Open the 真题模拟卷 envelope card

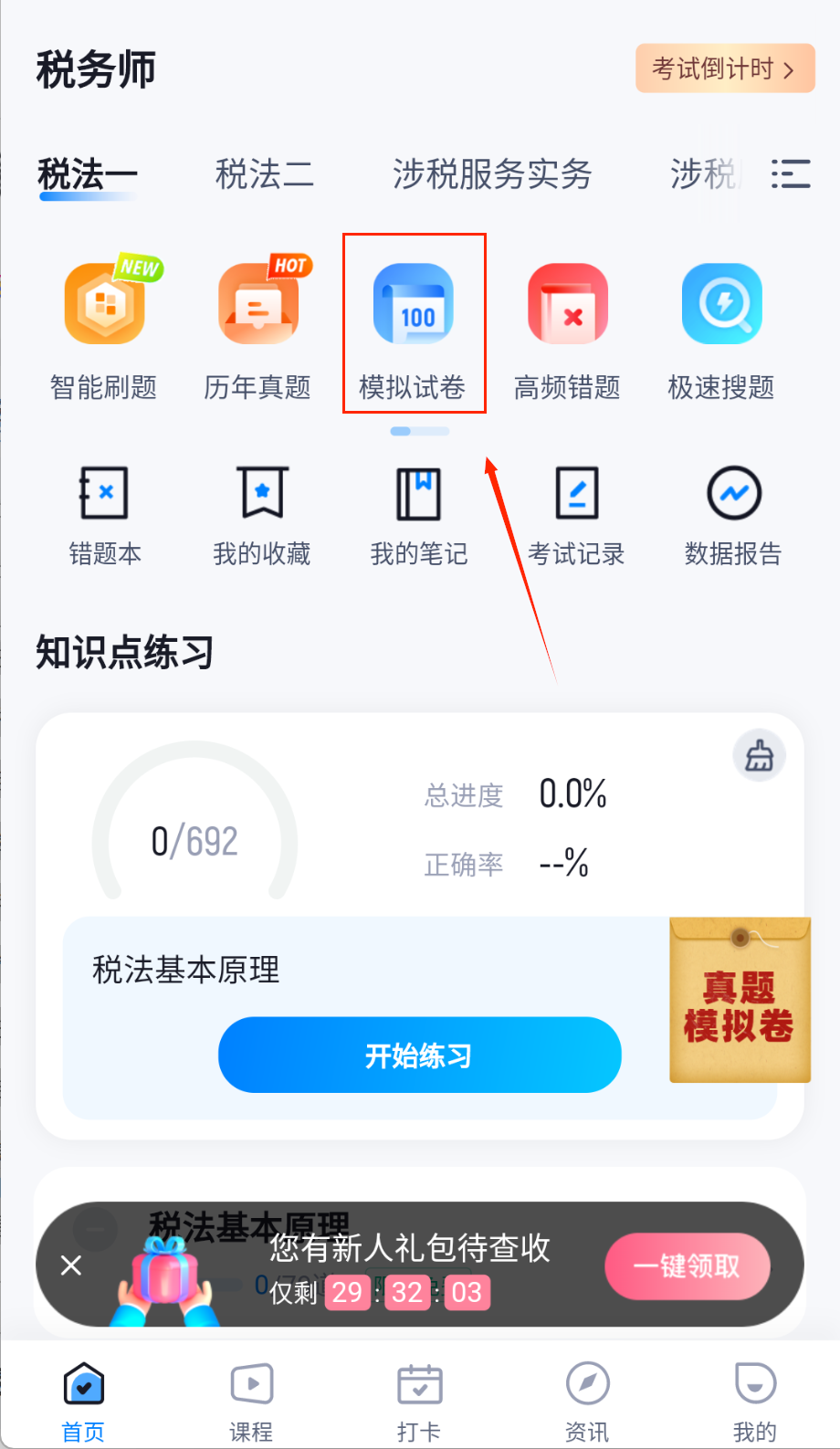coord(740,1001)
